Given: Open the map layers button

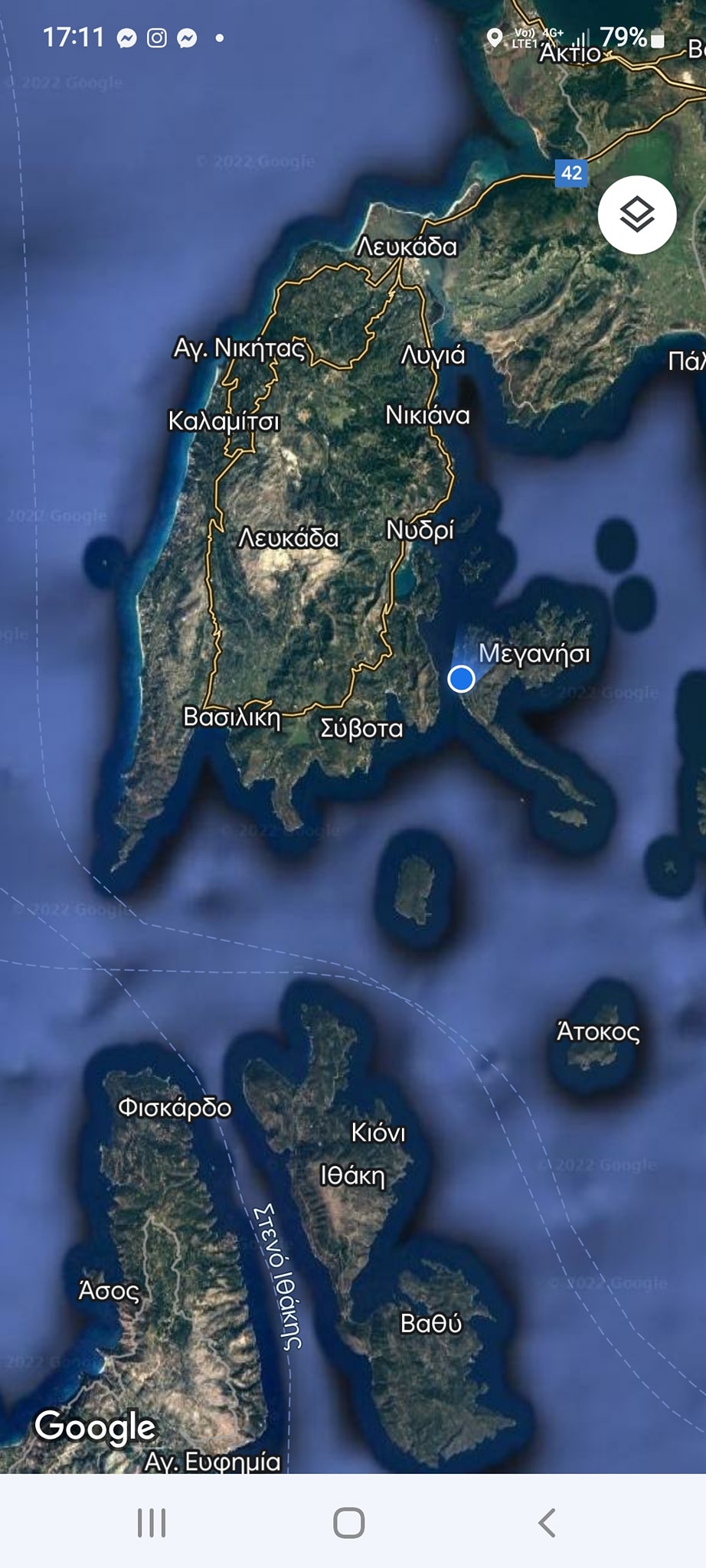Looking at the screenshot, I should point(636,215).
